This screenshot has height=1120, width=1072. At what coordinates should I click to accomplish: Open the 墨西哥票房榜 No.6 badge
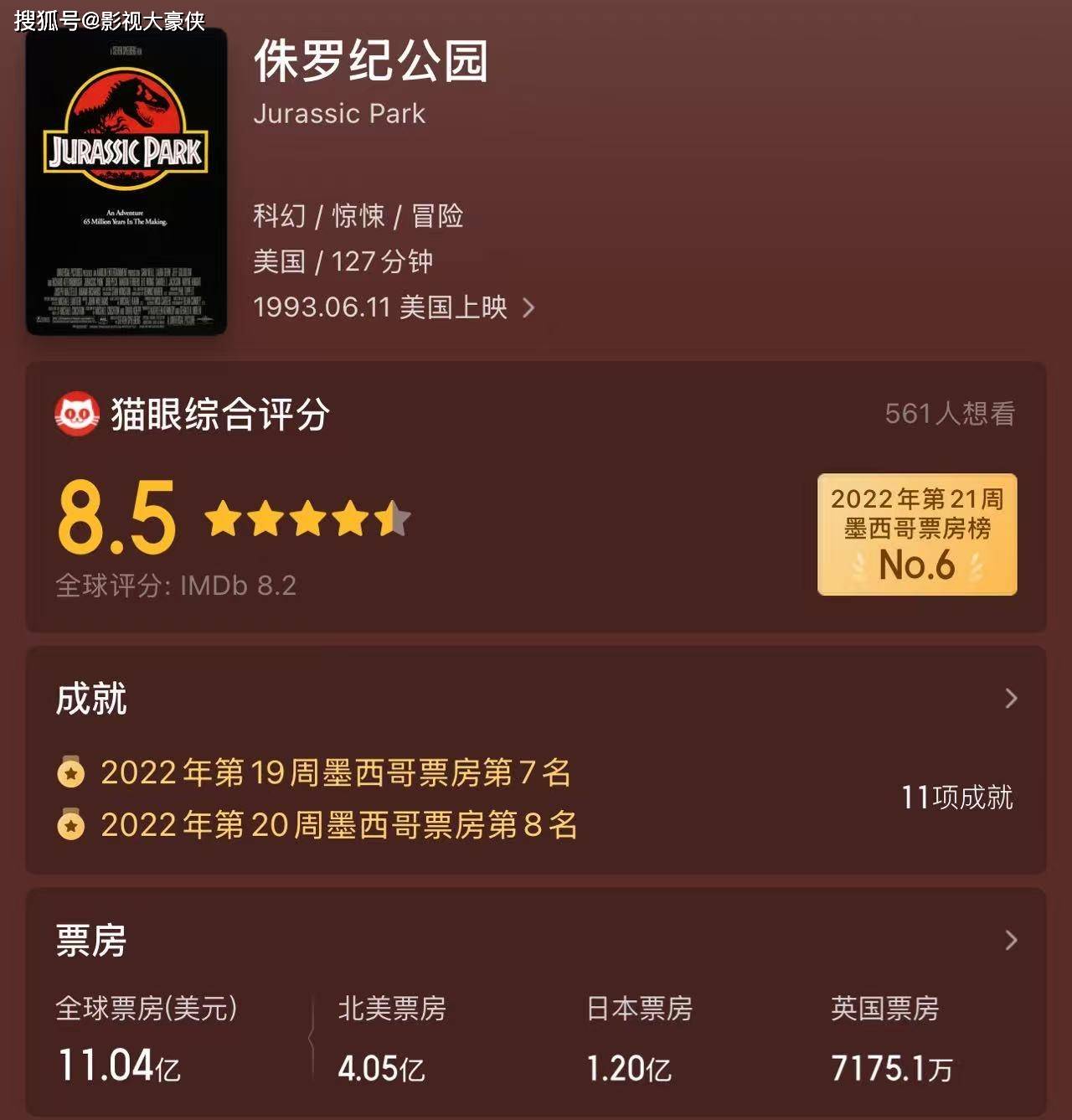pyautogui.click(x=917, y=534)
